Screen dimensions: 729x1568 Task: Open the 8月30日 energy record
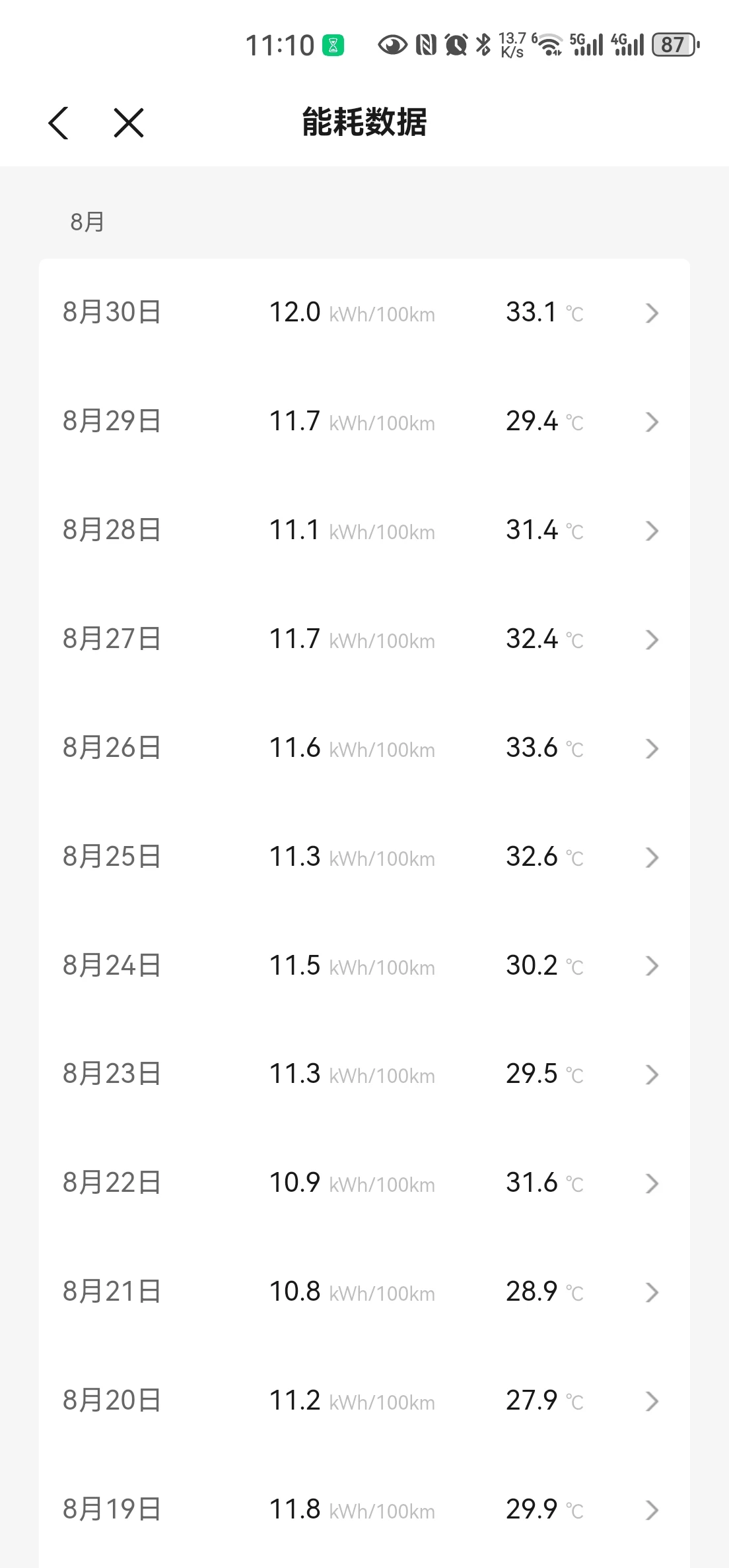coord(364,313)
